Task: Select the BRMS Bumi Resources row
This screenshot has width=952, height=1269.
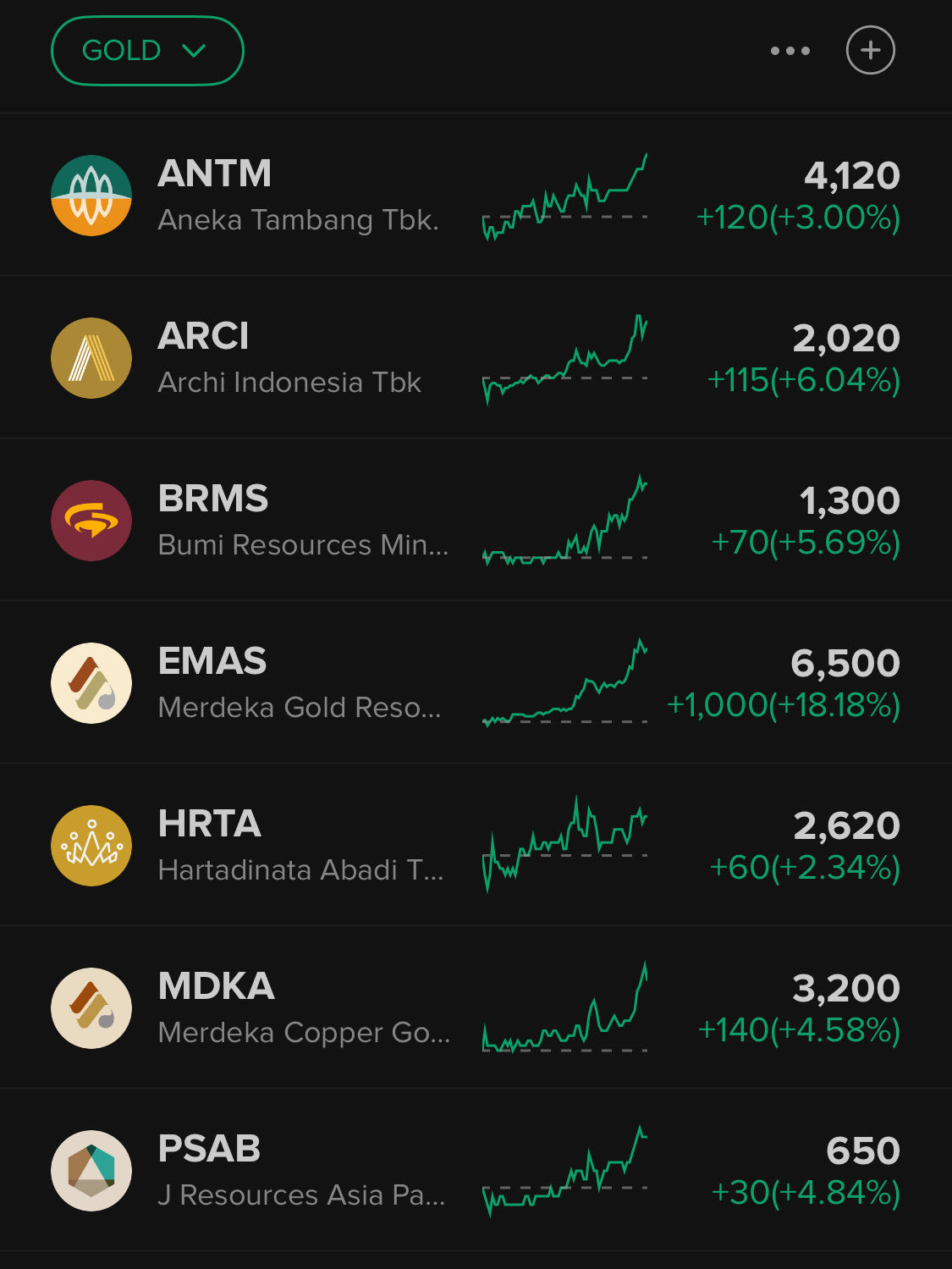Action: coord(303,521)
